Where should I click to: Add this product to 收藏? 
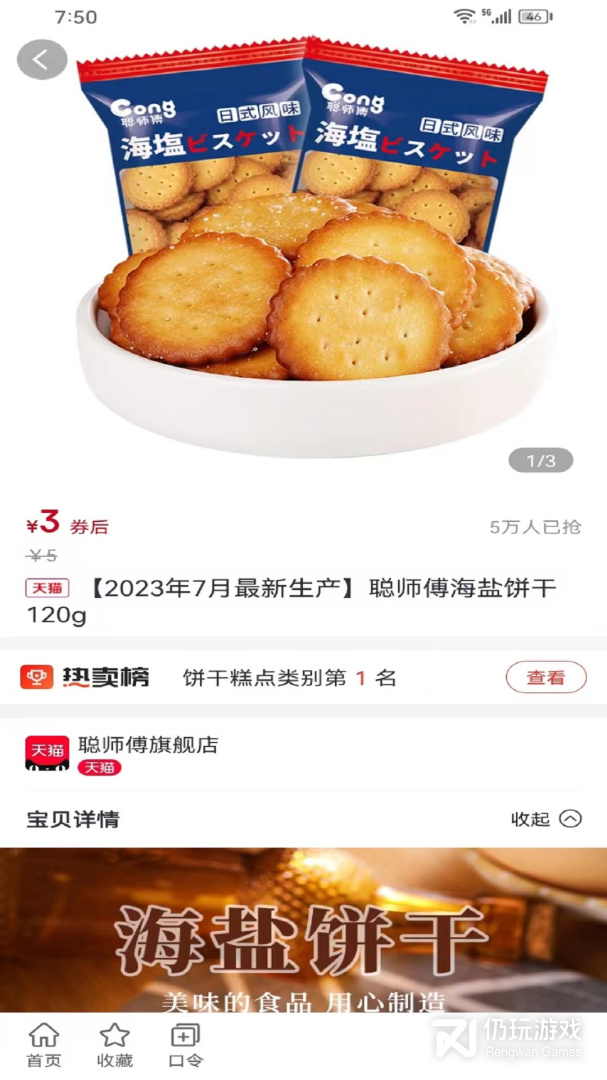[114, 1045]
